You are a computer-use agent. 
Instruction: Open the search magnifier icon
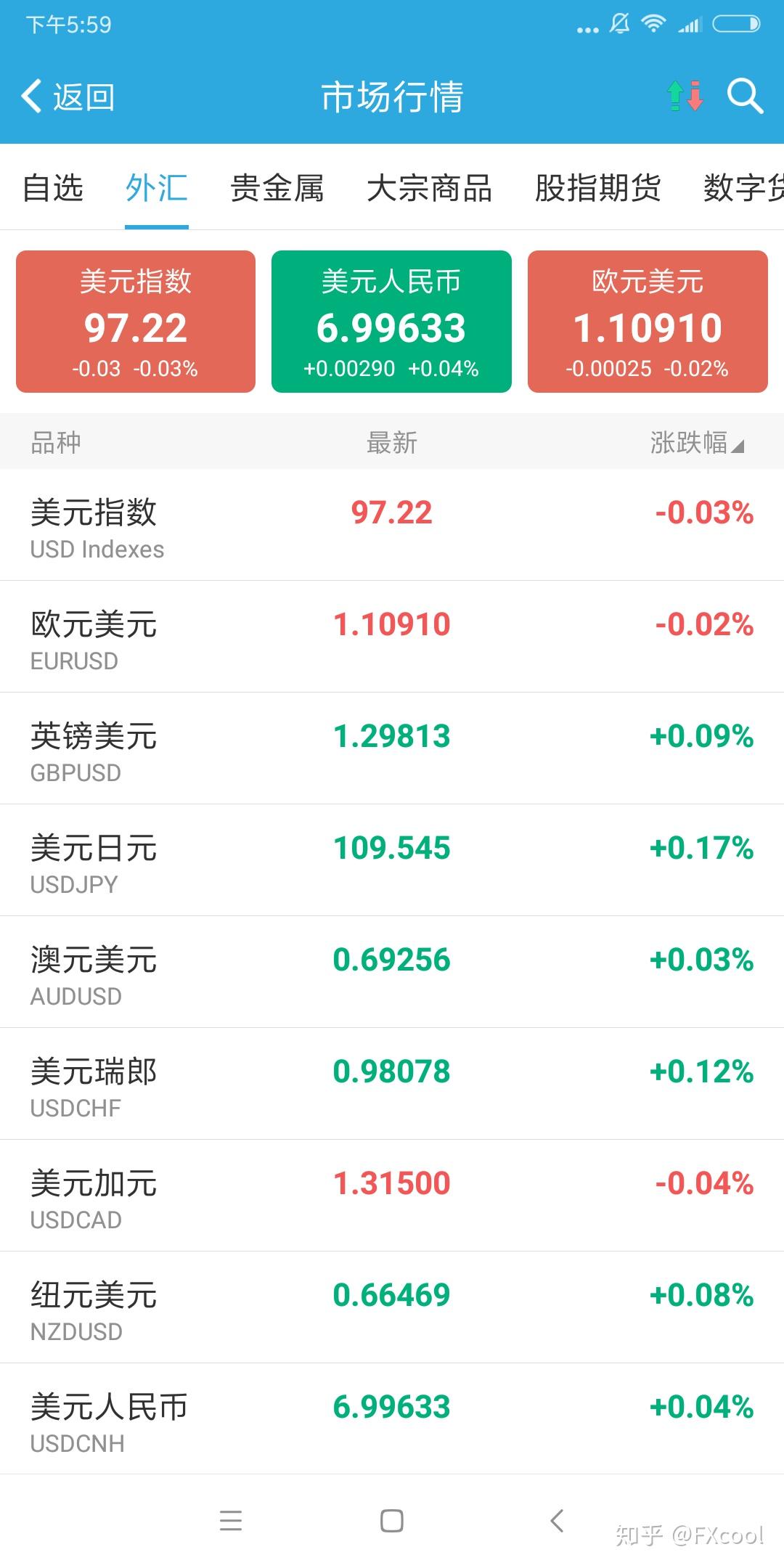[x=745, y=96]
